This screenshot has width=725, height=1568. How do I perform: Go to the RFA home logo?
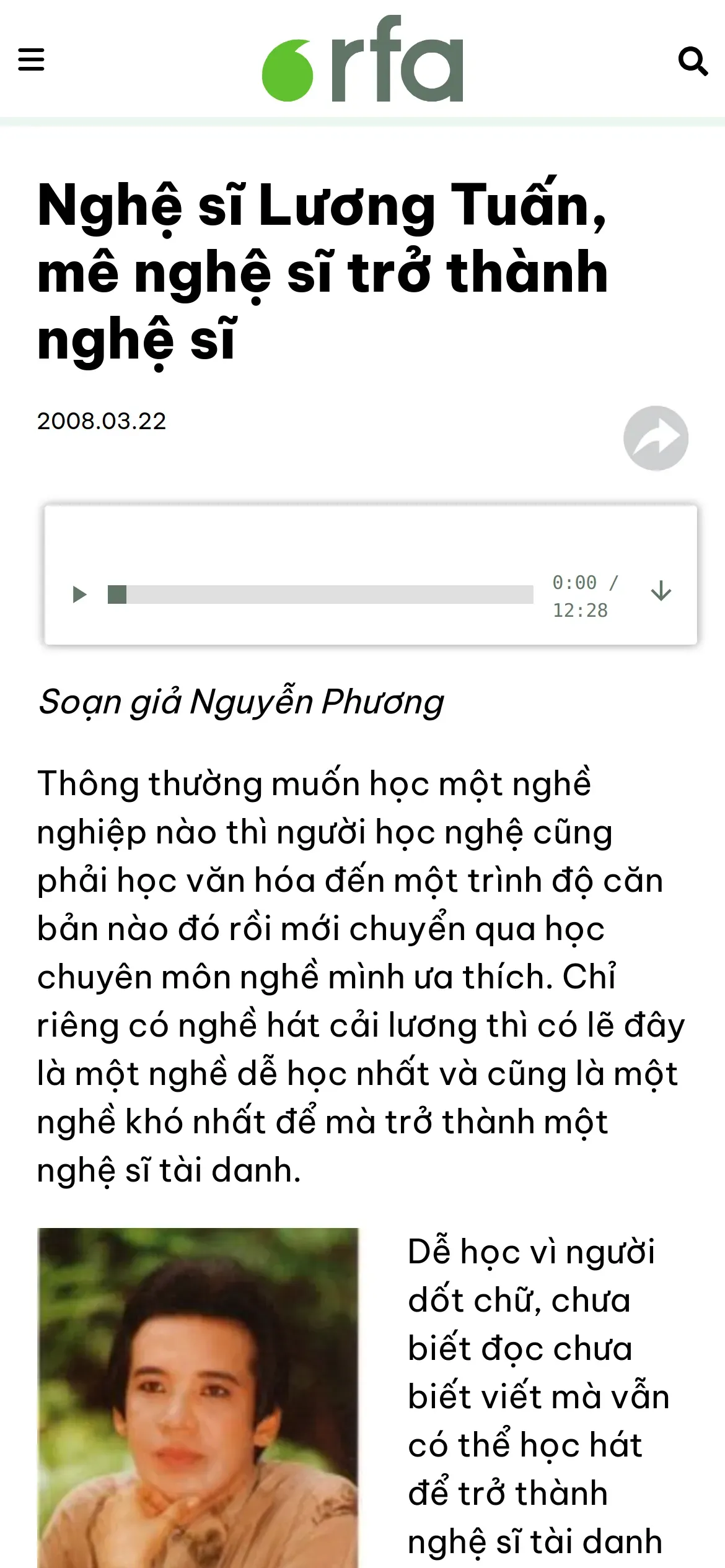362,59
